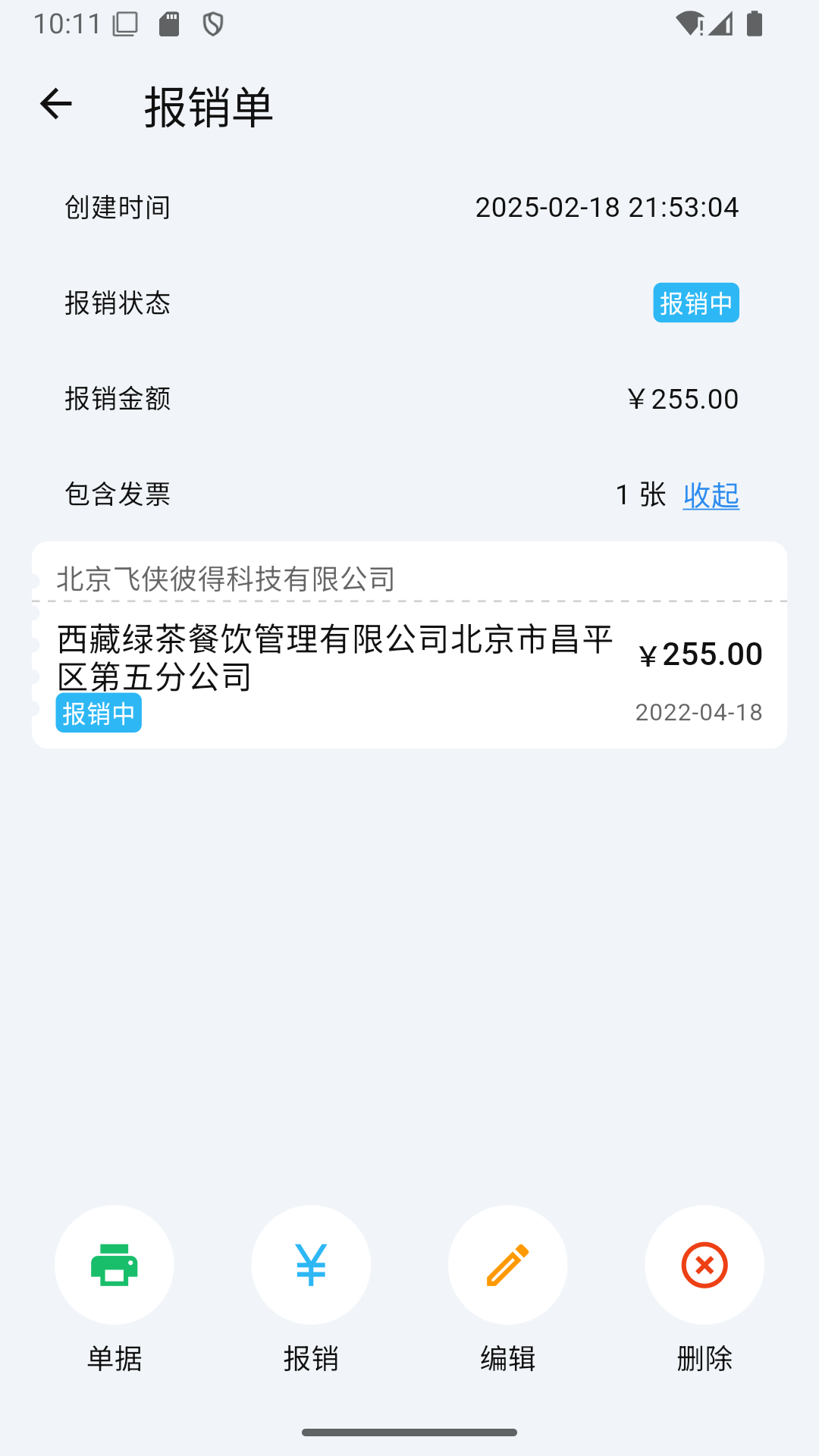The height and width of the screenshot is (1456, 819).
Task: Tap the overlapping screens status bar icon
Action: point(124,23)
